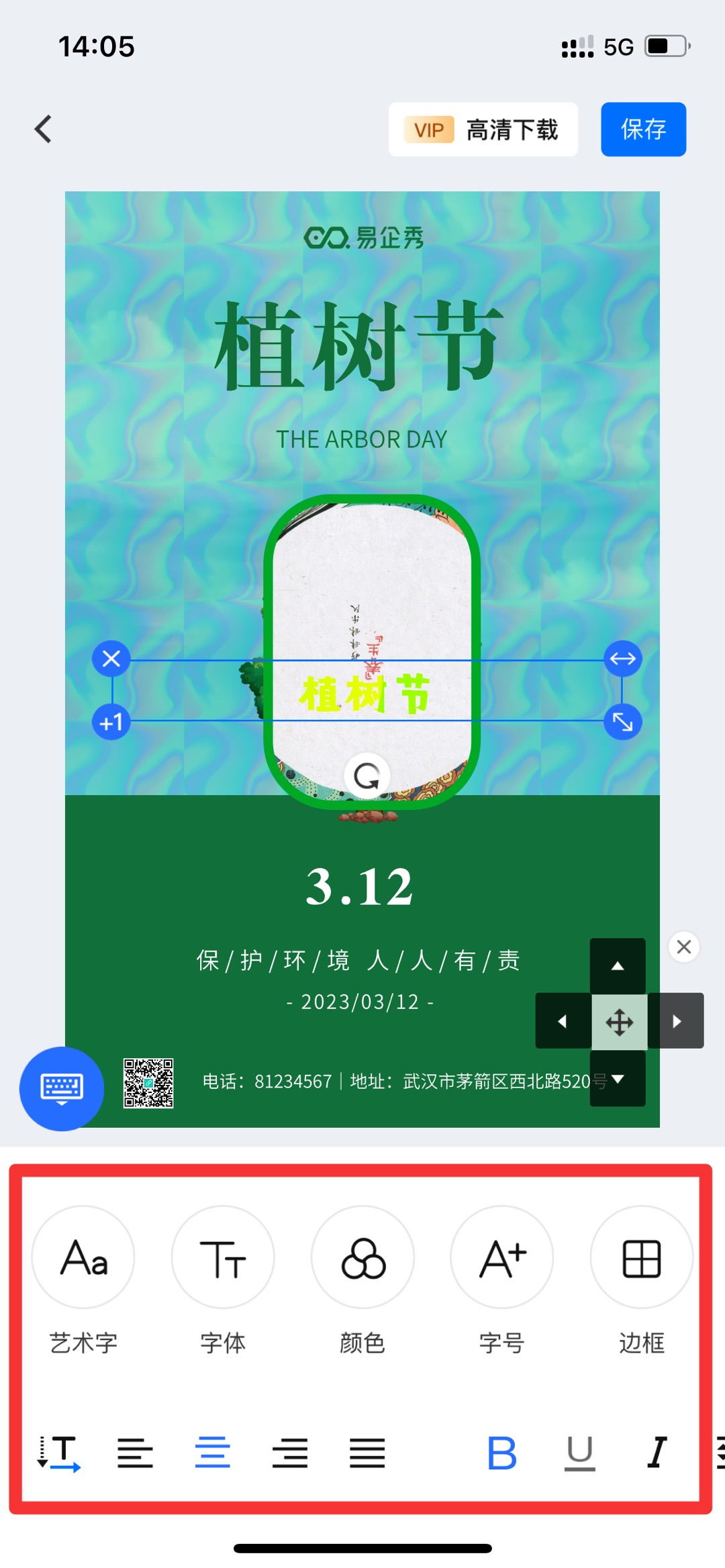725x1568 pixels.
Task: Nudge the element left with the arrow pad
Action: coord(563,1021)
